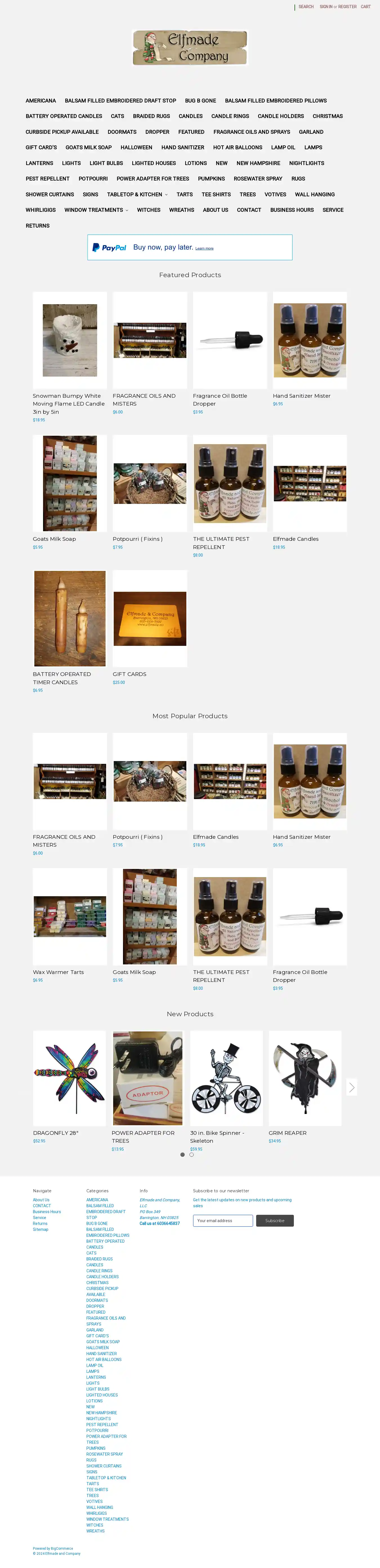
Task: Focus the newsletter email address field
Action: [x=223, y=1220]
